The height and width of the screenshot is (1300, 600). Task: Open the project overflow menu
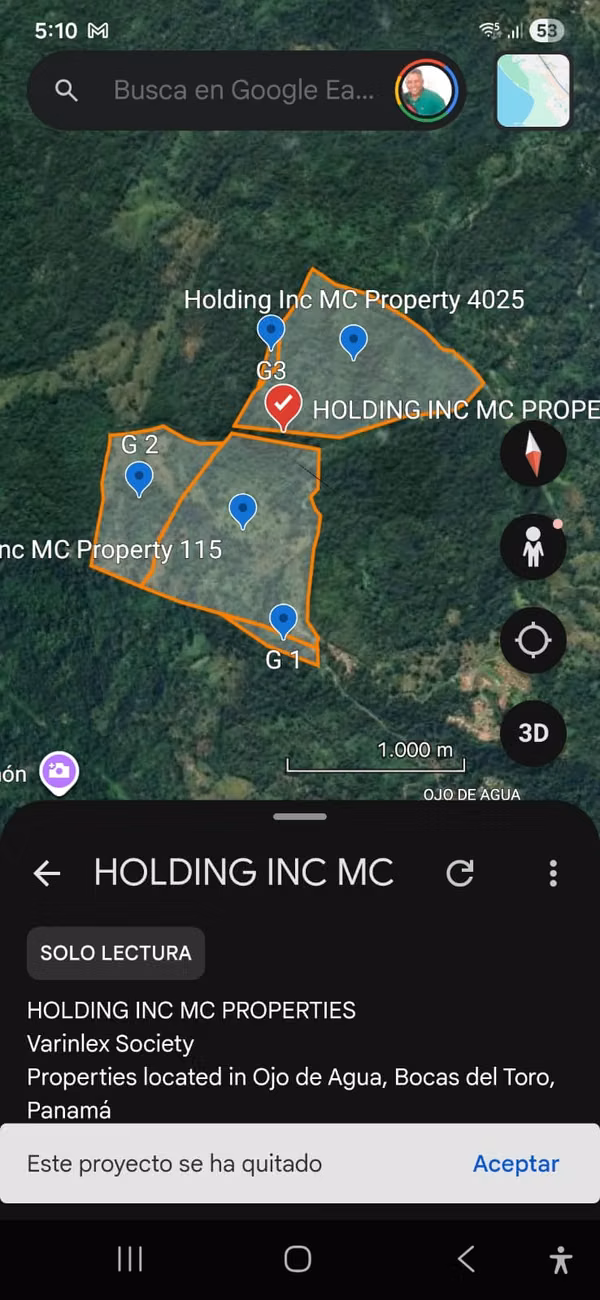(x=553, y=873)
